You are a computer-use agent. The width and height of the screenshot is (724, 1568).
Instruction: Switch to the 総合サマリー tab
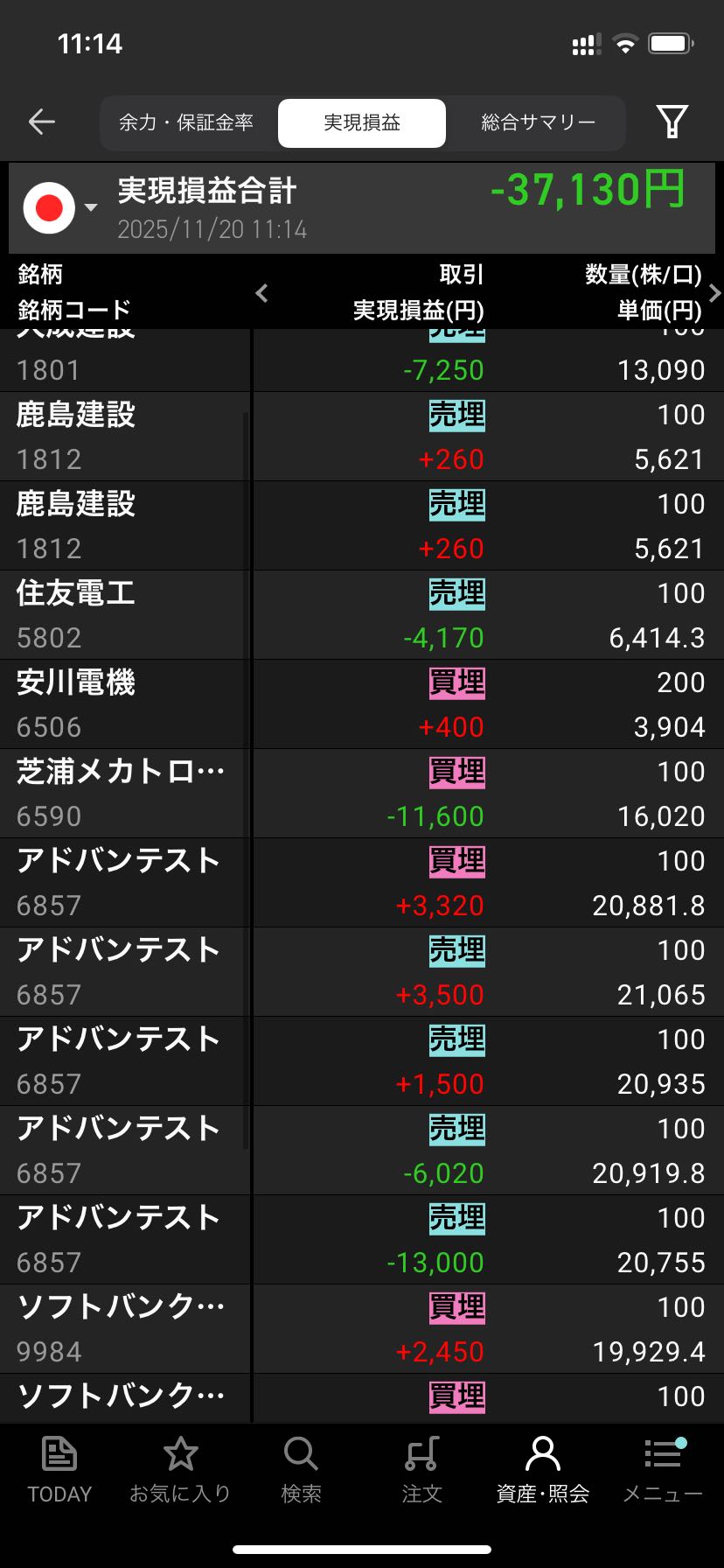click(x=538, y=122)
